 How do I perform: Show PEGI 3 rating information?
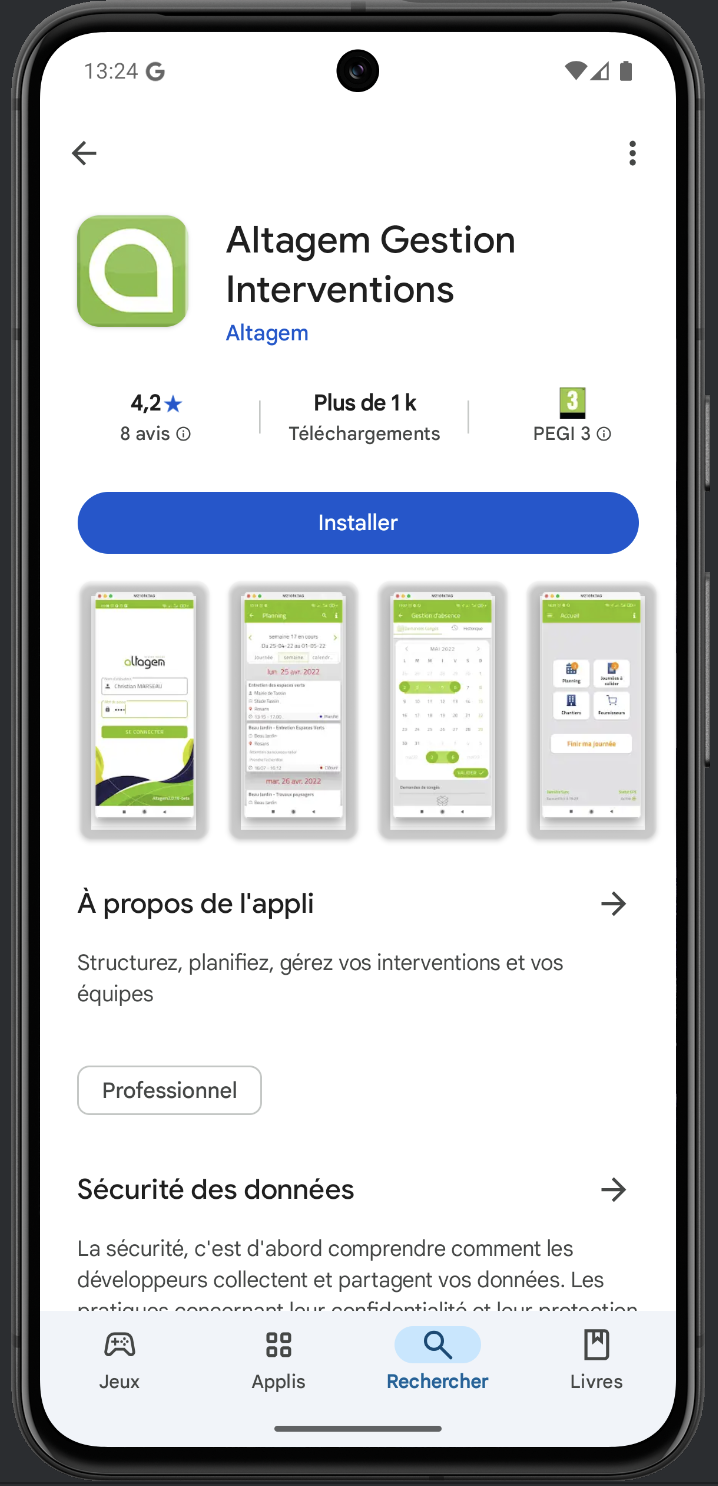[572, 417]
